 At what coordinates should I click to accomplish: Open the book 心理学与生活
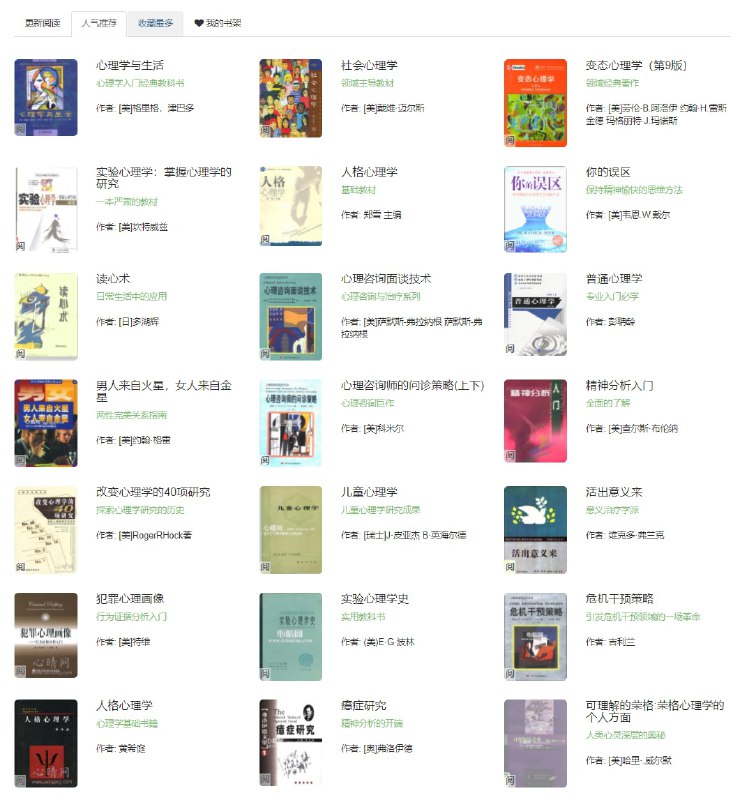click(130, 65)
